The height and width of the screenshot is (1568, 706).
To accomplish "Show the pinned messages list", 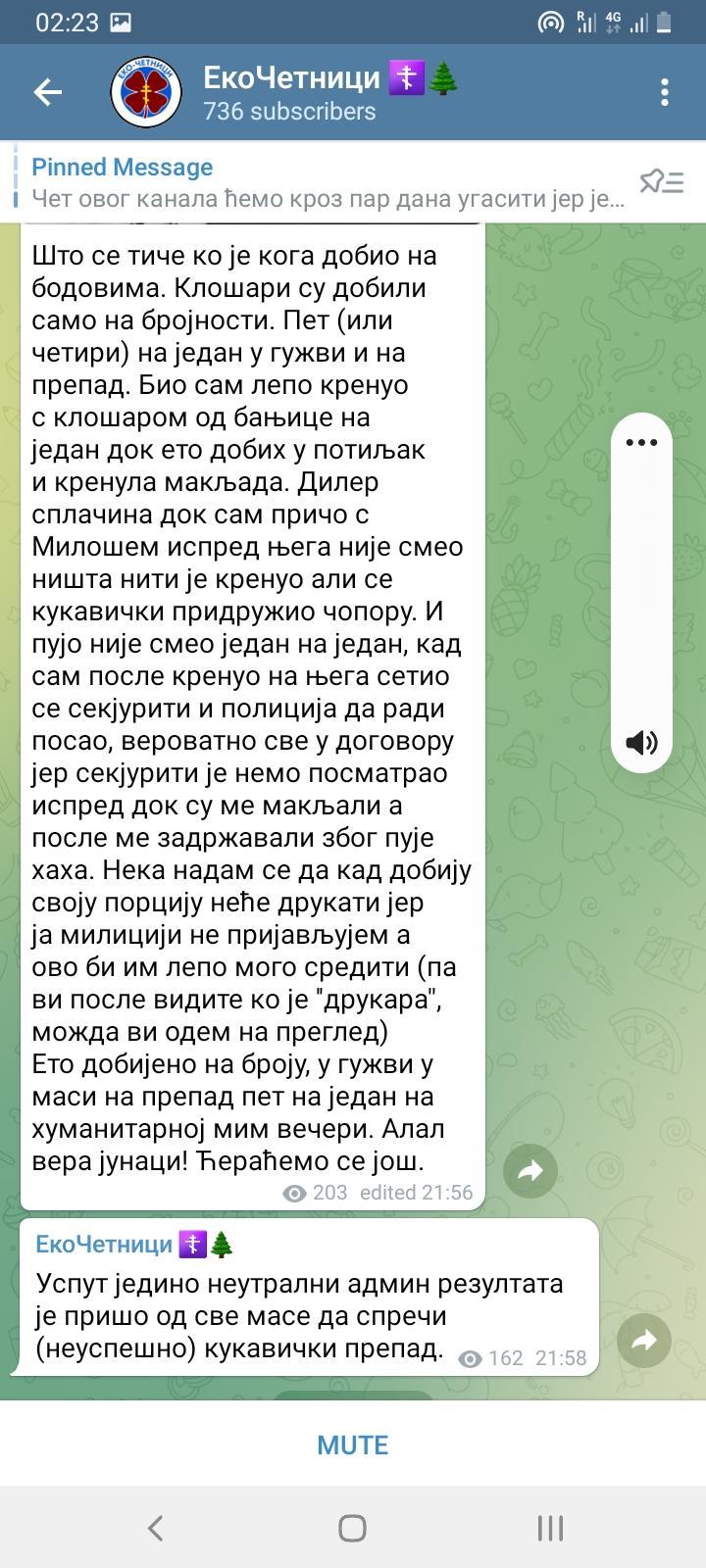I will pos(662,182).
